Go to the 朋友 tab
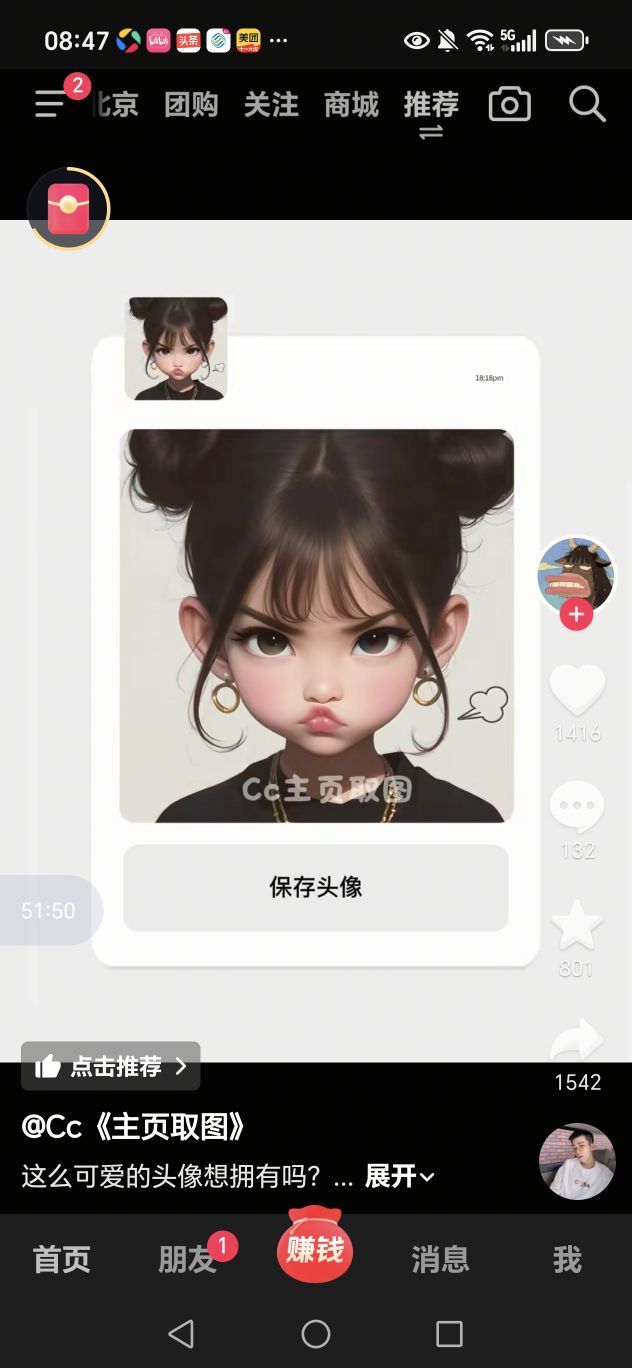 [x=187, y=1259]
